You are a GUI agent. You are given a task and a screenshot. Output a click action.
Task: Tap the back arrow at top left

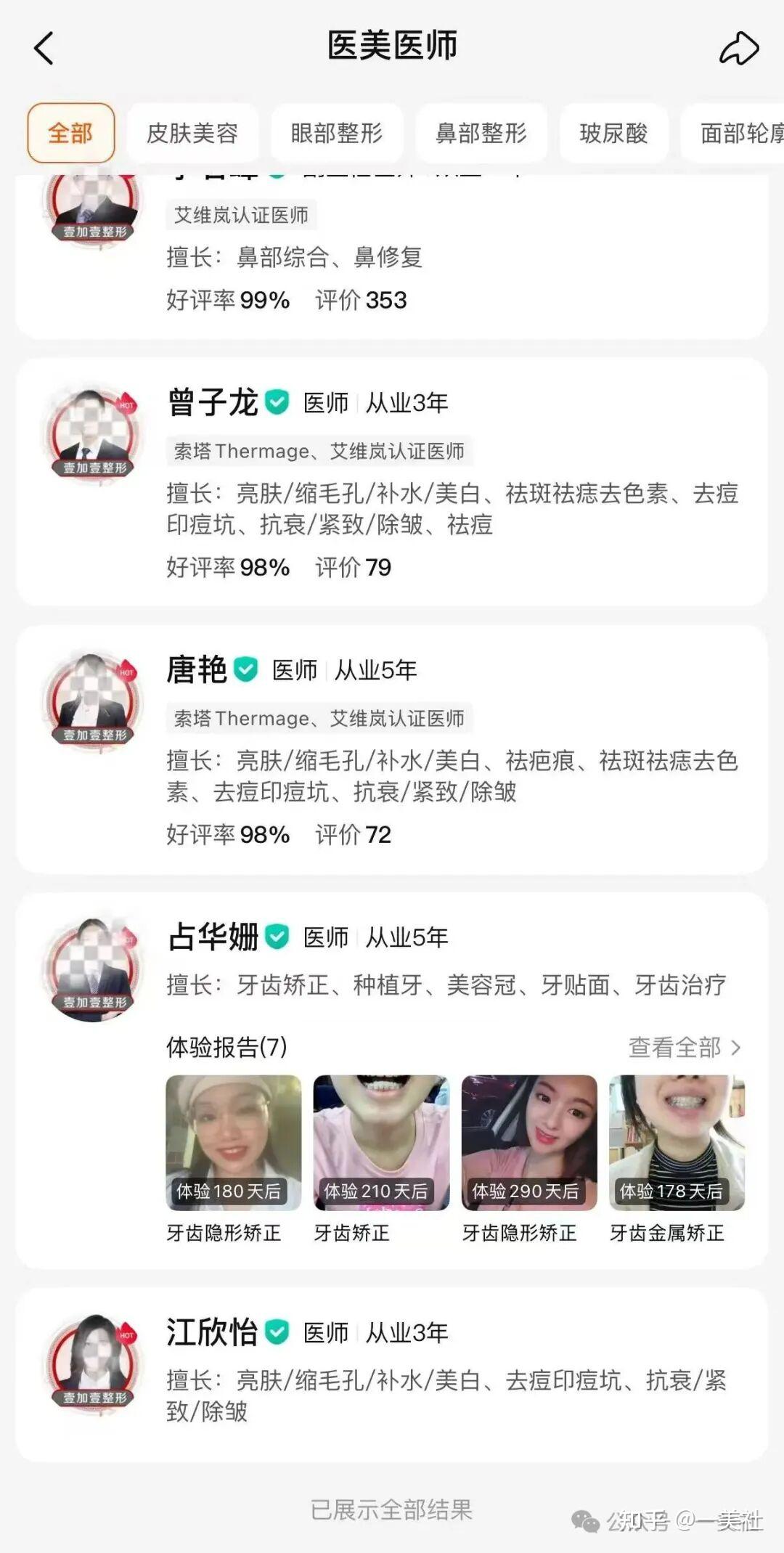[x=44, y=49]
